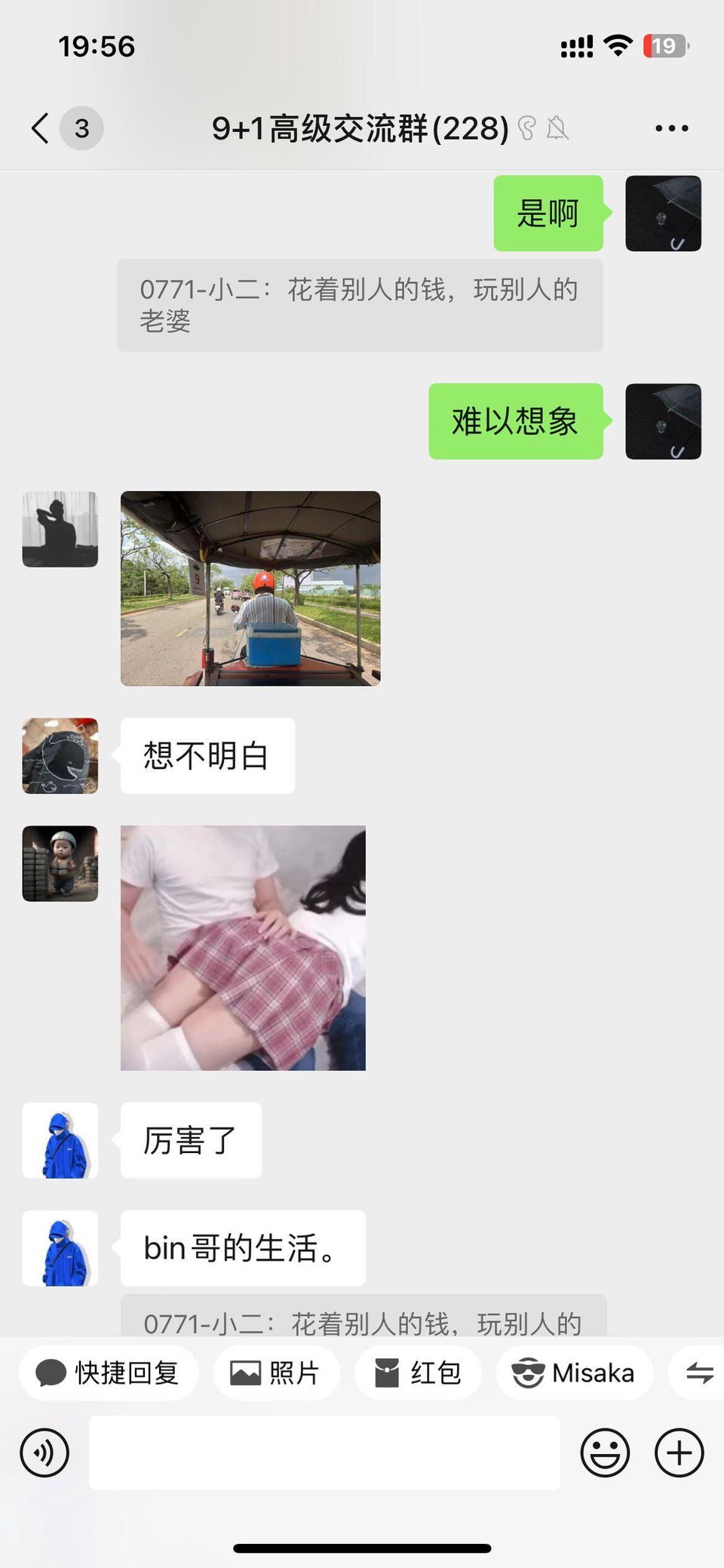
Task: Open the group chat overflow menu
Action: click(671, 128)
